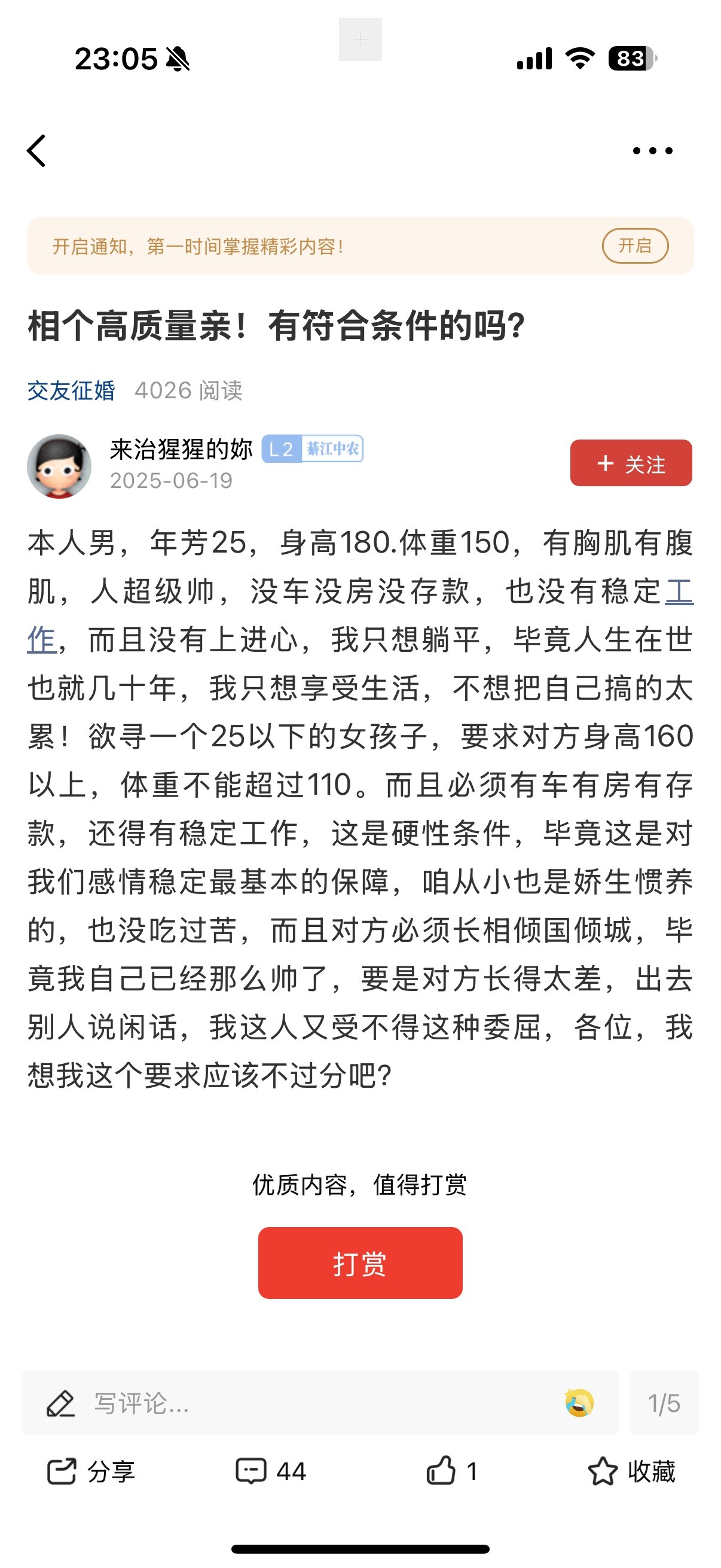
Task: View the 44 comments
Action: tap(271, 1471)
